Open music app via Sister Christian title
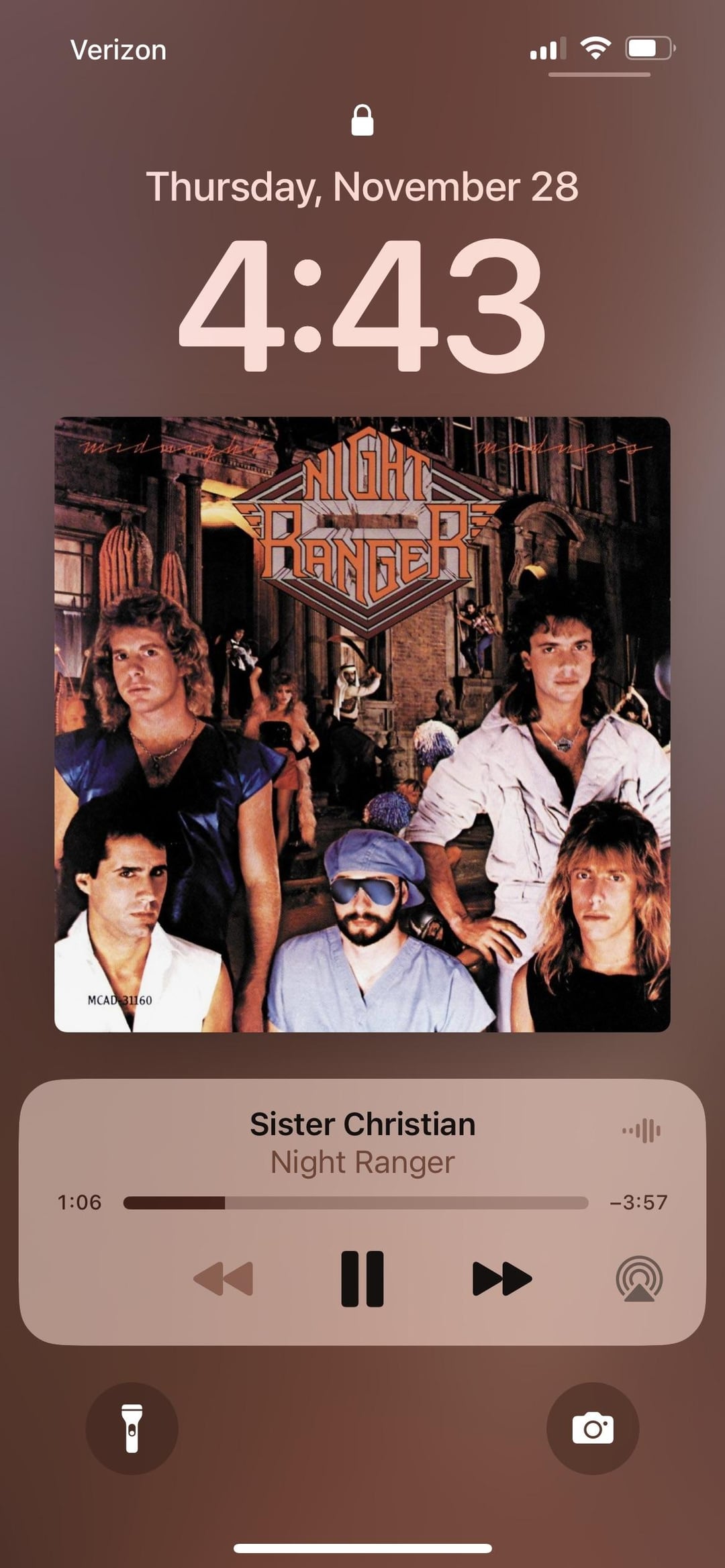The width and height of the screenshot is (725, 1568). (x=362, y=1125)
